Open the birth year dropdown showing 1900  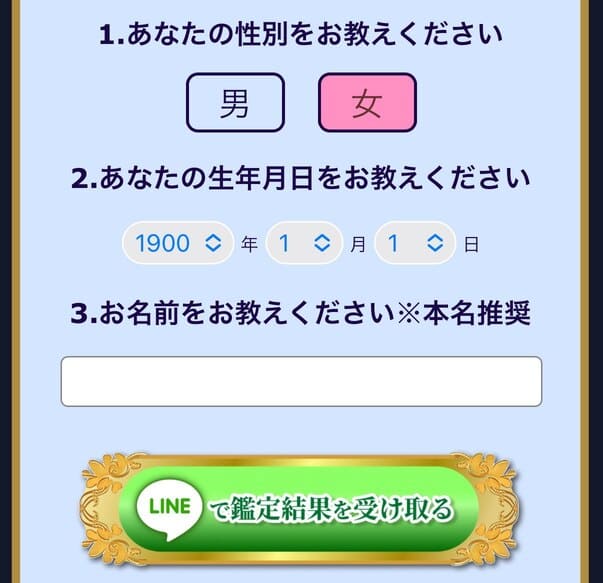[177, 243]
